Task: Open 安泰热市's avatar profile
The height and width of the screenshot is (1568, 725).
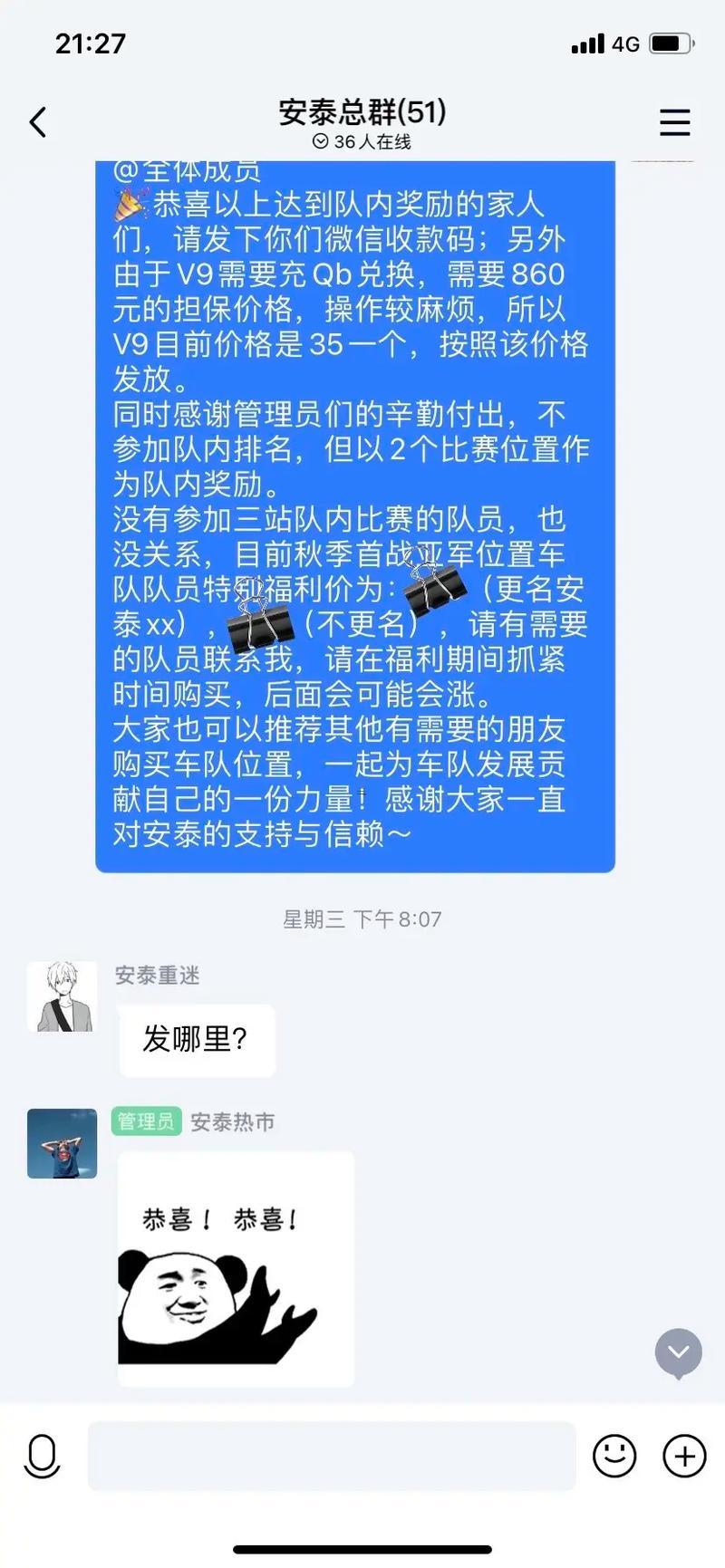Action: [62, 1143]
